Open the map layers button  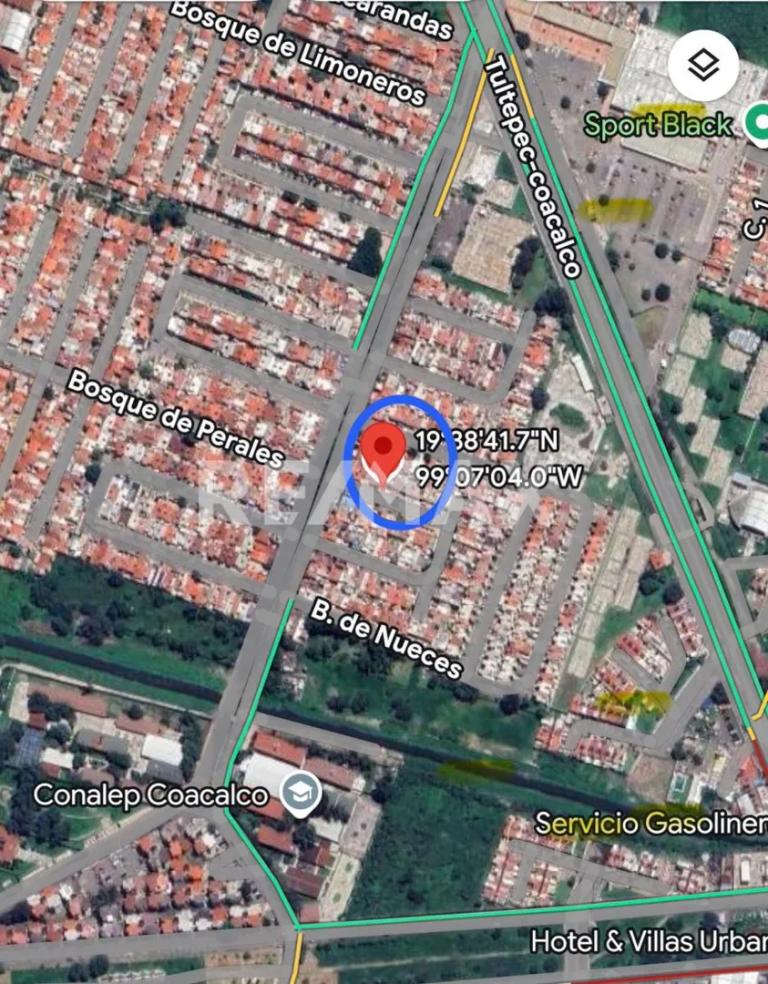point(705,66)
